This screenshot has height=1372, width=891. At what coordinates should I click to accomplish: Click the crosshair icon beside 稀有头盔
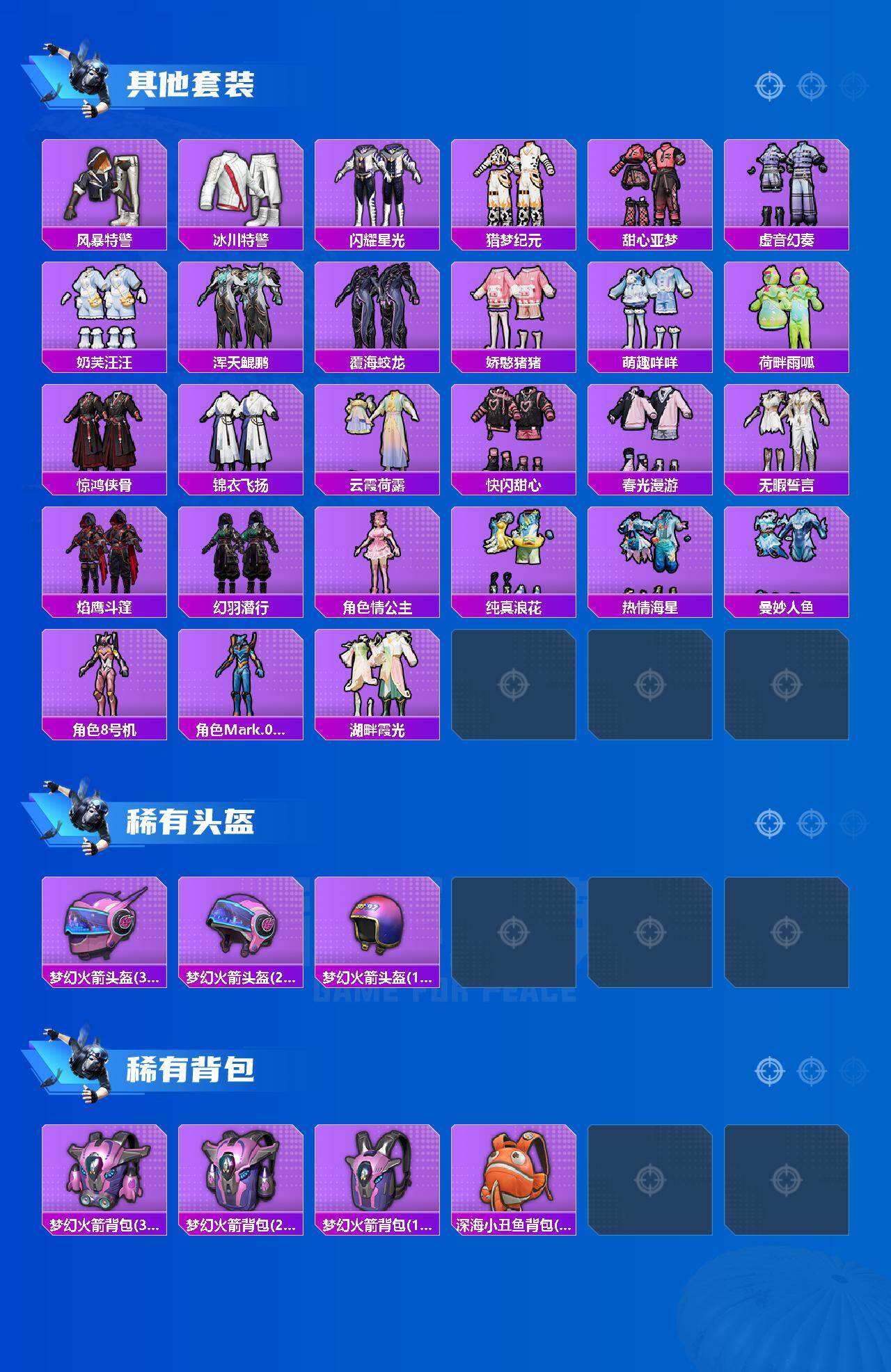tap(768, 823)
